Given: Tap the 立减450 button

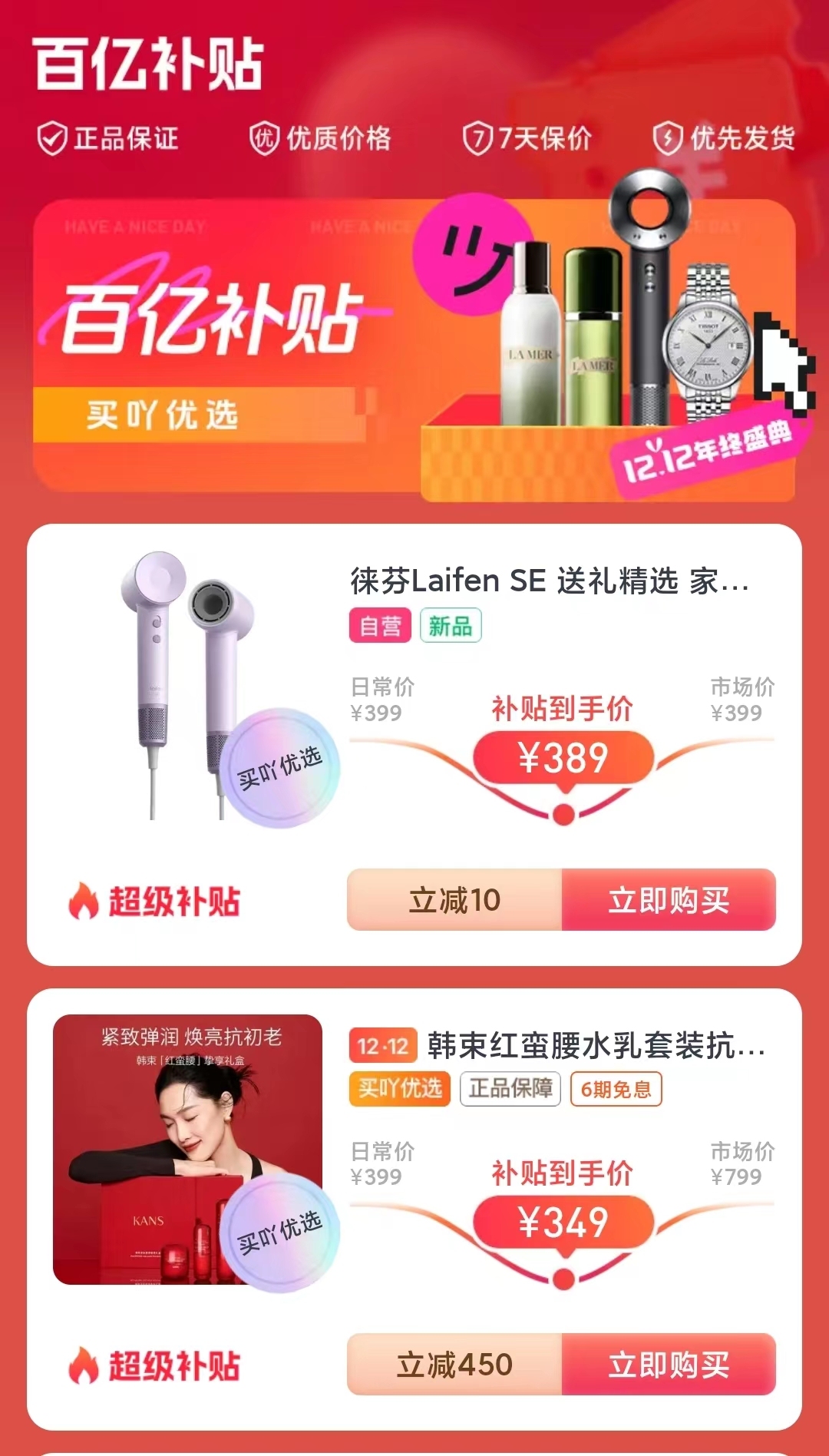Looking at the screenshot, I should pos(454,1365).
